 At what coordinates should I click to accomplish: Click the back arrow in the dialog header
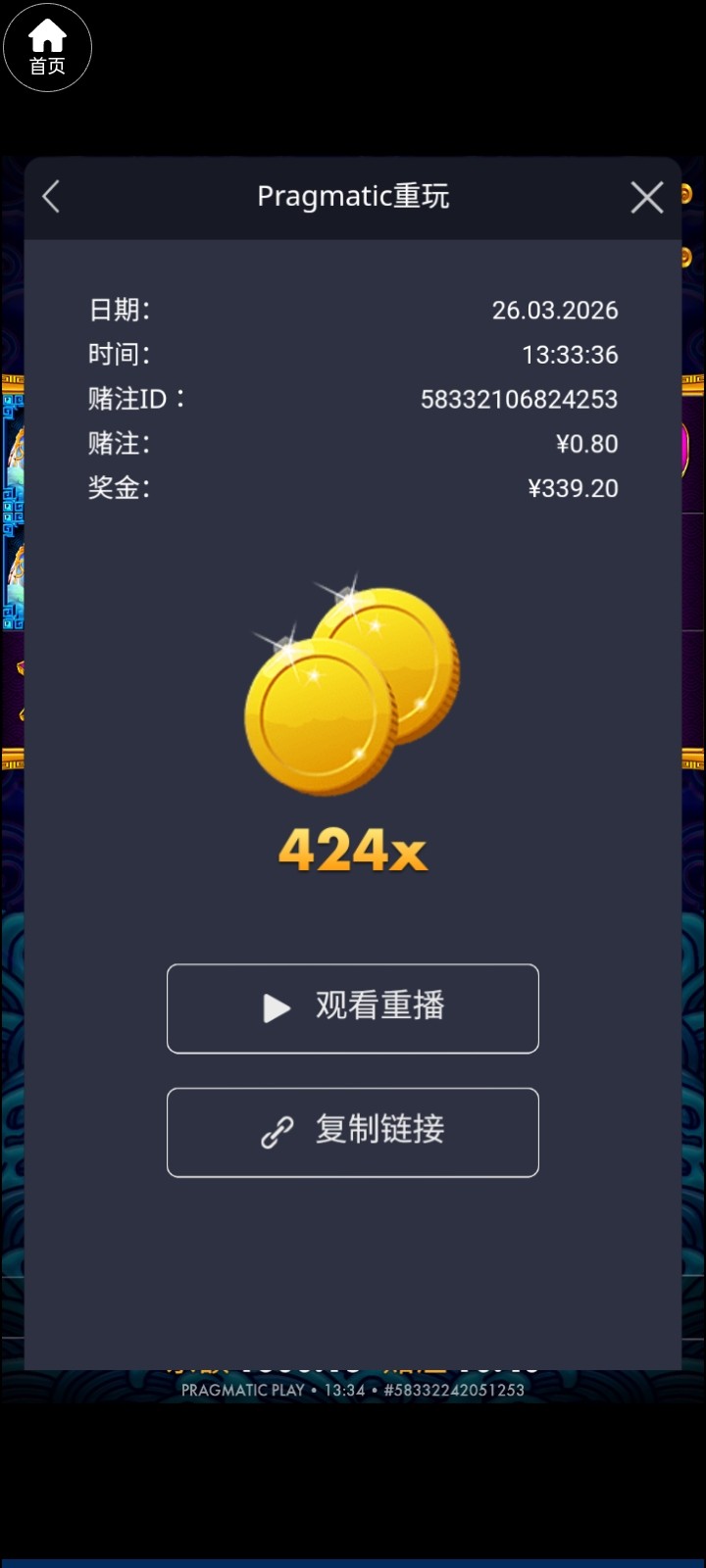(51, 196)
